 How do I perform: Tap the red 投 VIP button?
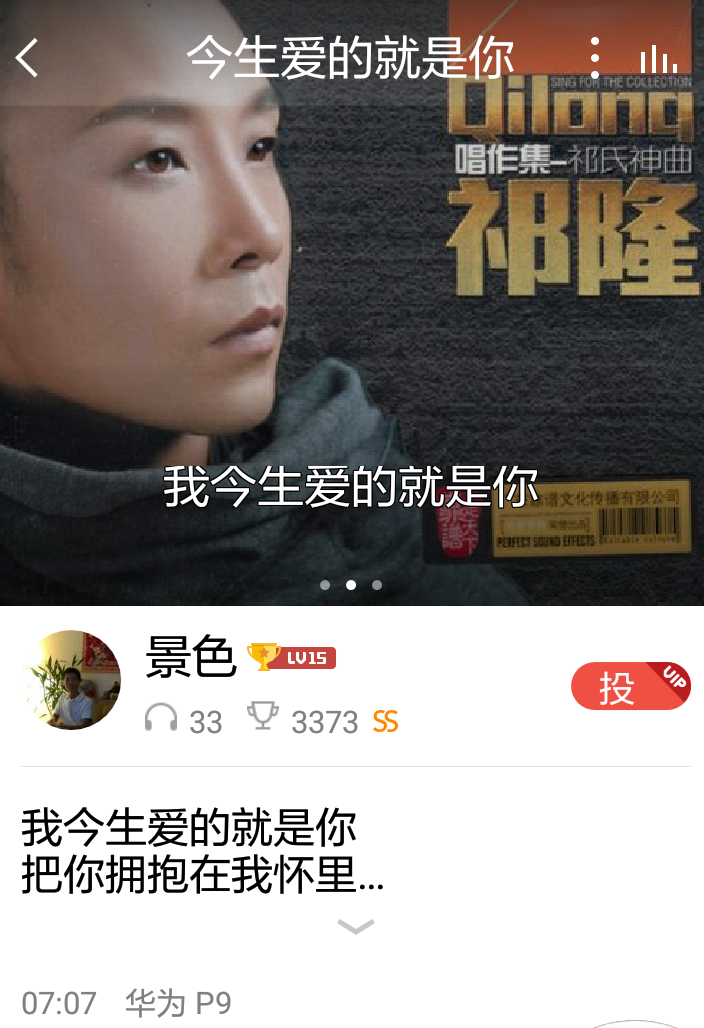630,687
